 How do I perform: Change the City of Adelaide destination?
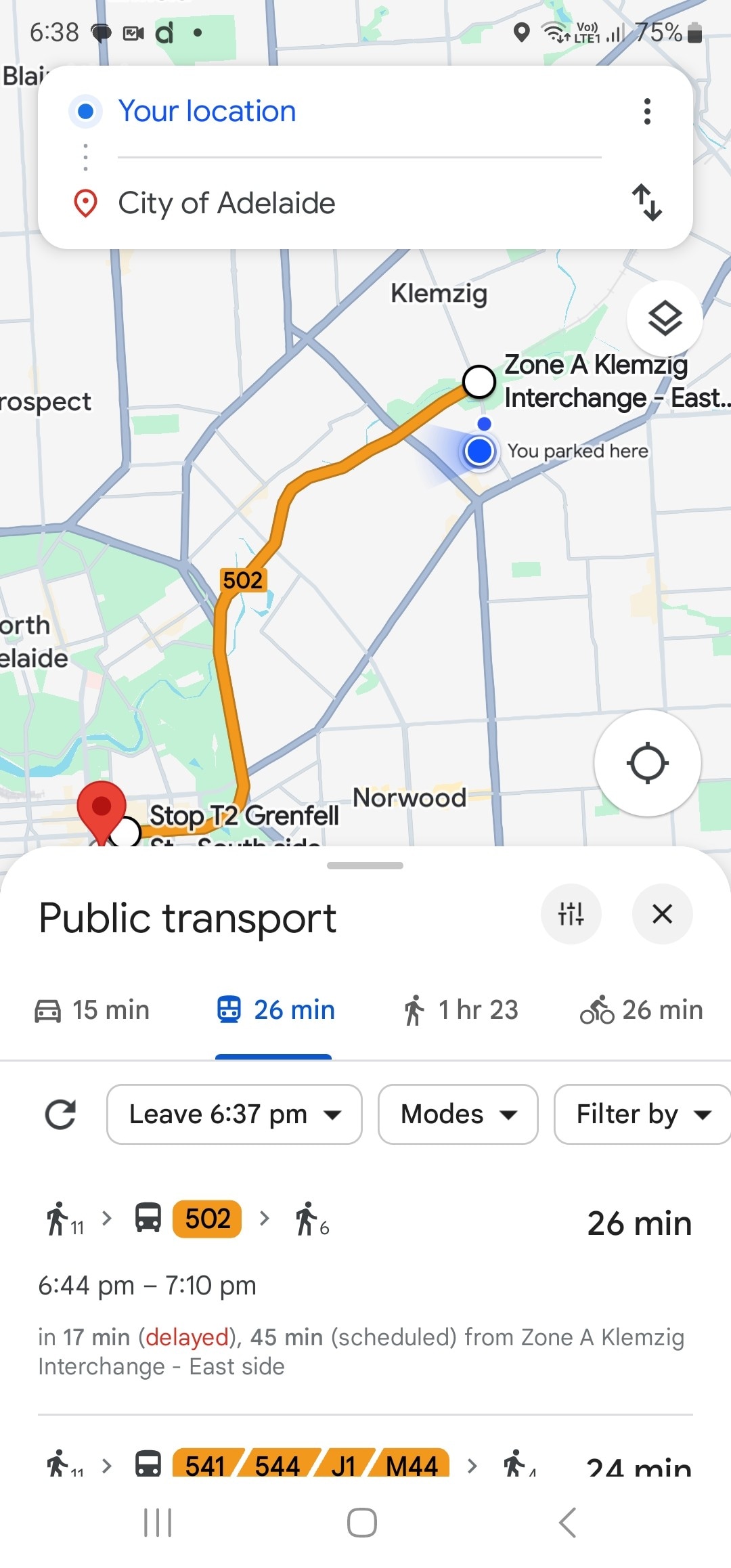(x=359, y=203)
